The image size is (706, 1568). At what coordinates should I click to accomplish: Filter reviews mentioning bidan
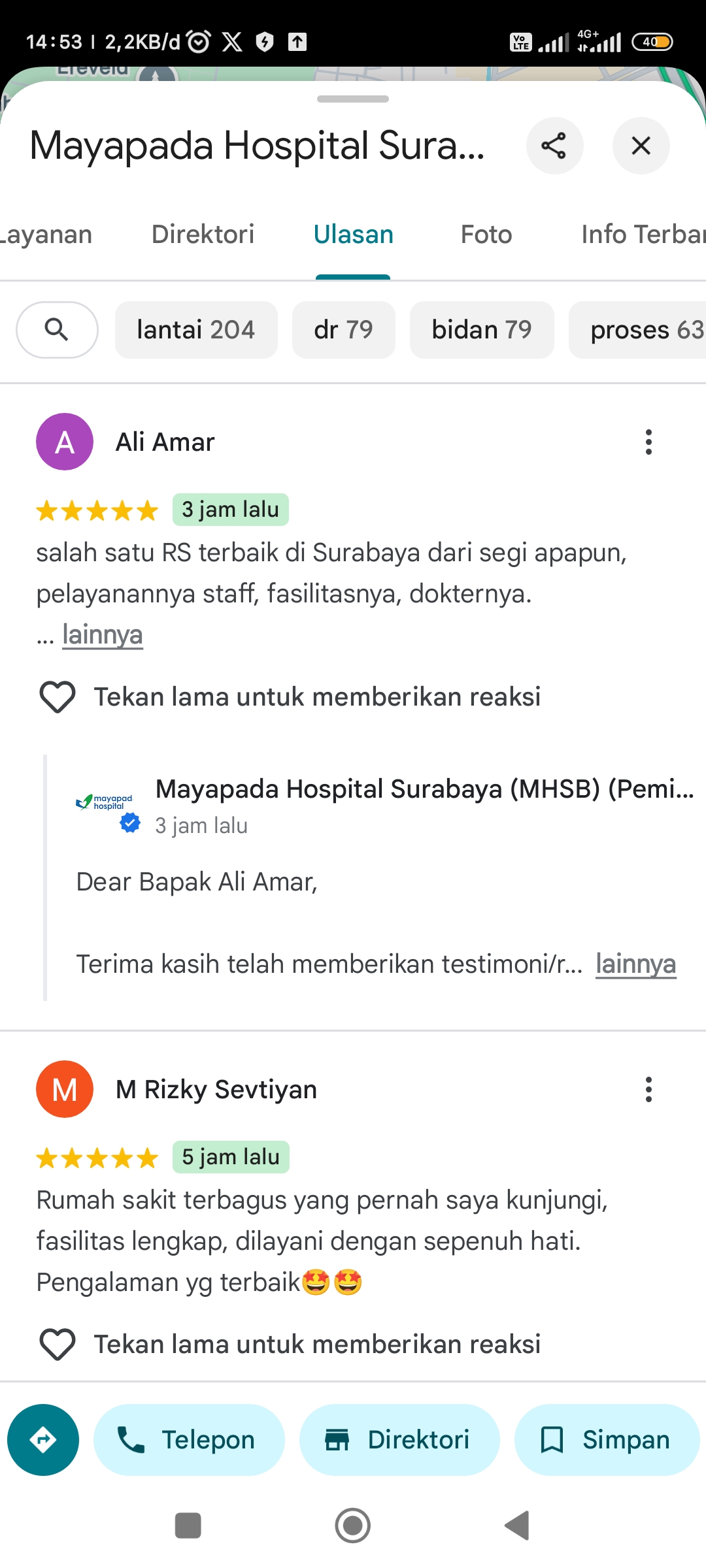[x=482, y=330]
